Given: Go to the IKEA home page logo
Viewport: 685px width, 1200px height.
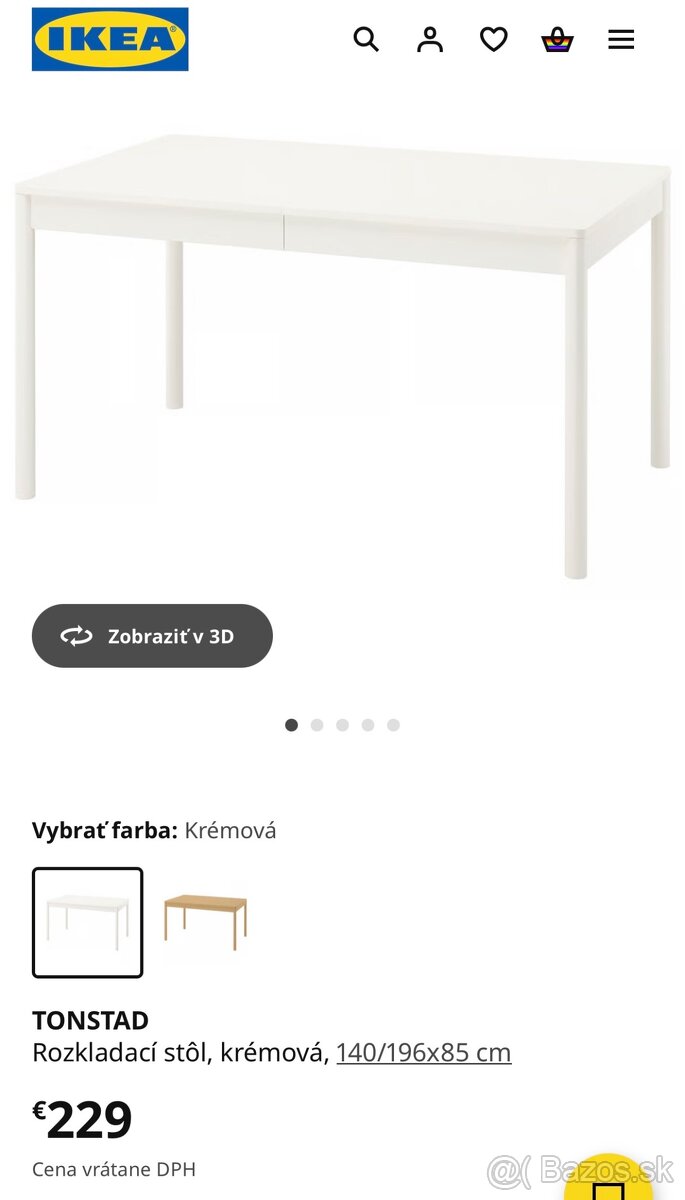Looking at the screenshot, I should point(110,39).
